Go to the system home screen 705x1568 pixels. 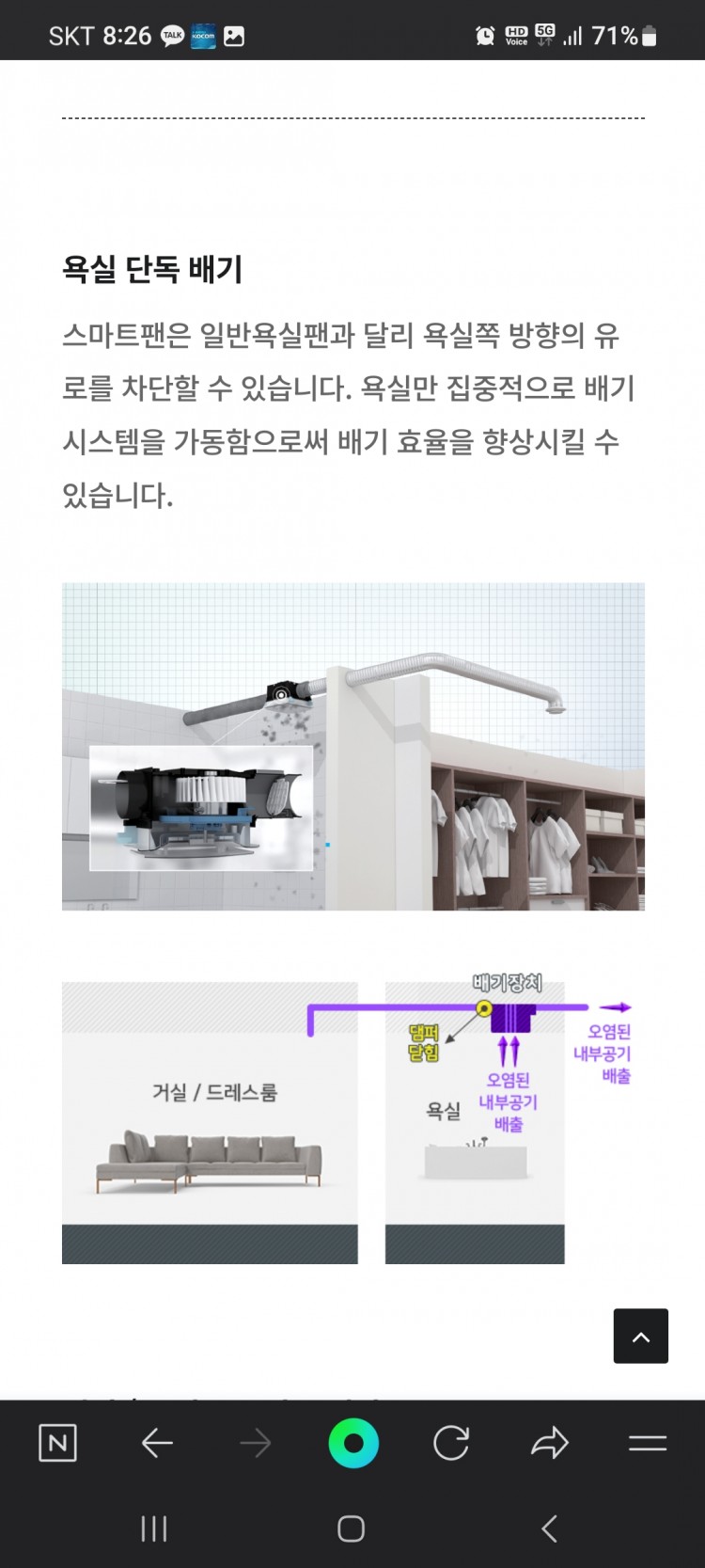(352, 1528)
